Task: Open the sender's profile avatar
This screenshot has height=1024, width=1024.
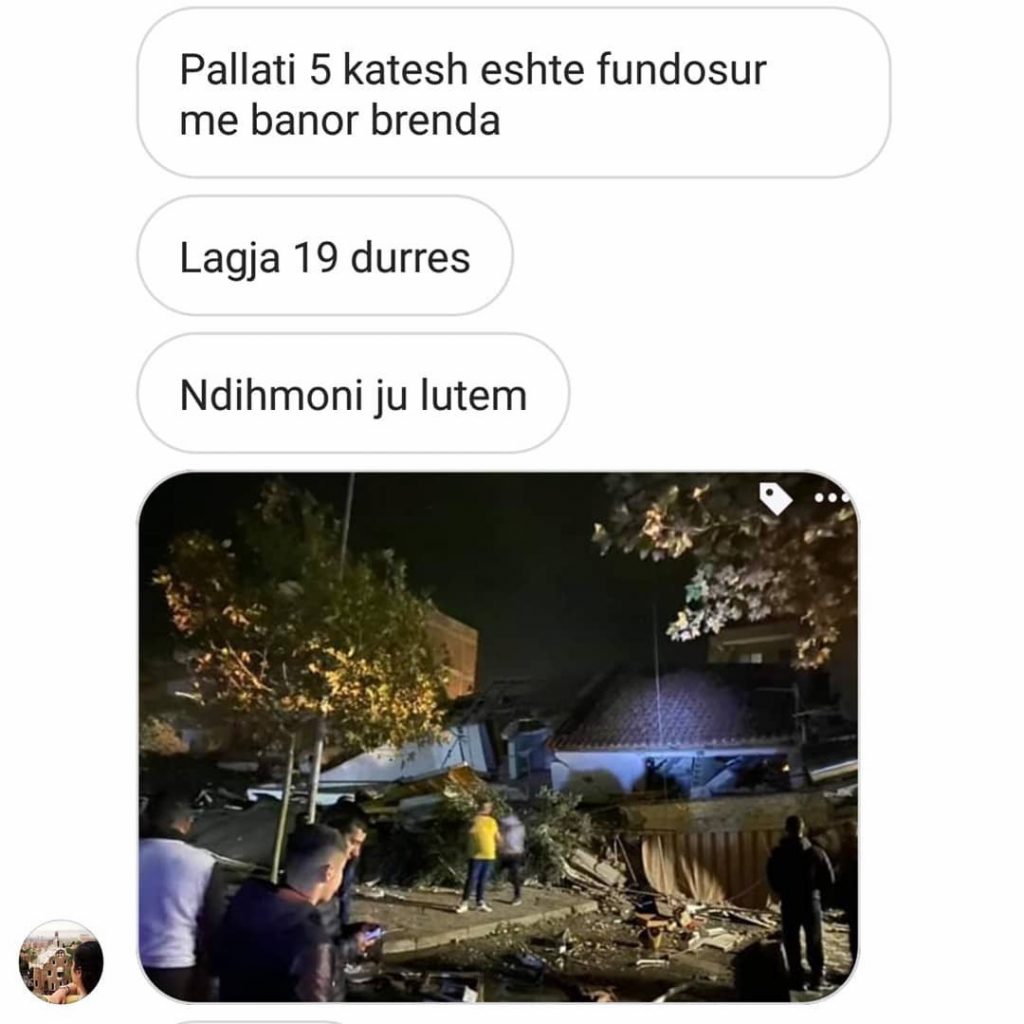Action: 61,962
